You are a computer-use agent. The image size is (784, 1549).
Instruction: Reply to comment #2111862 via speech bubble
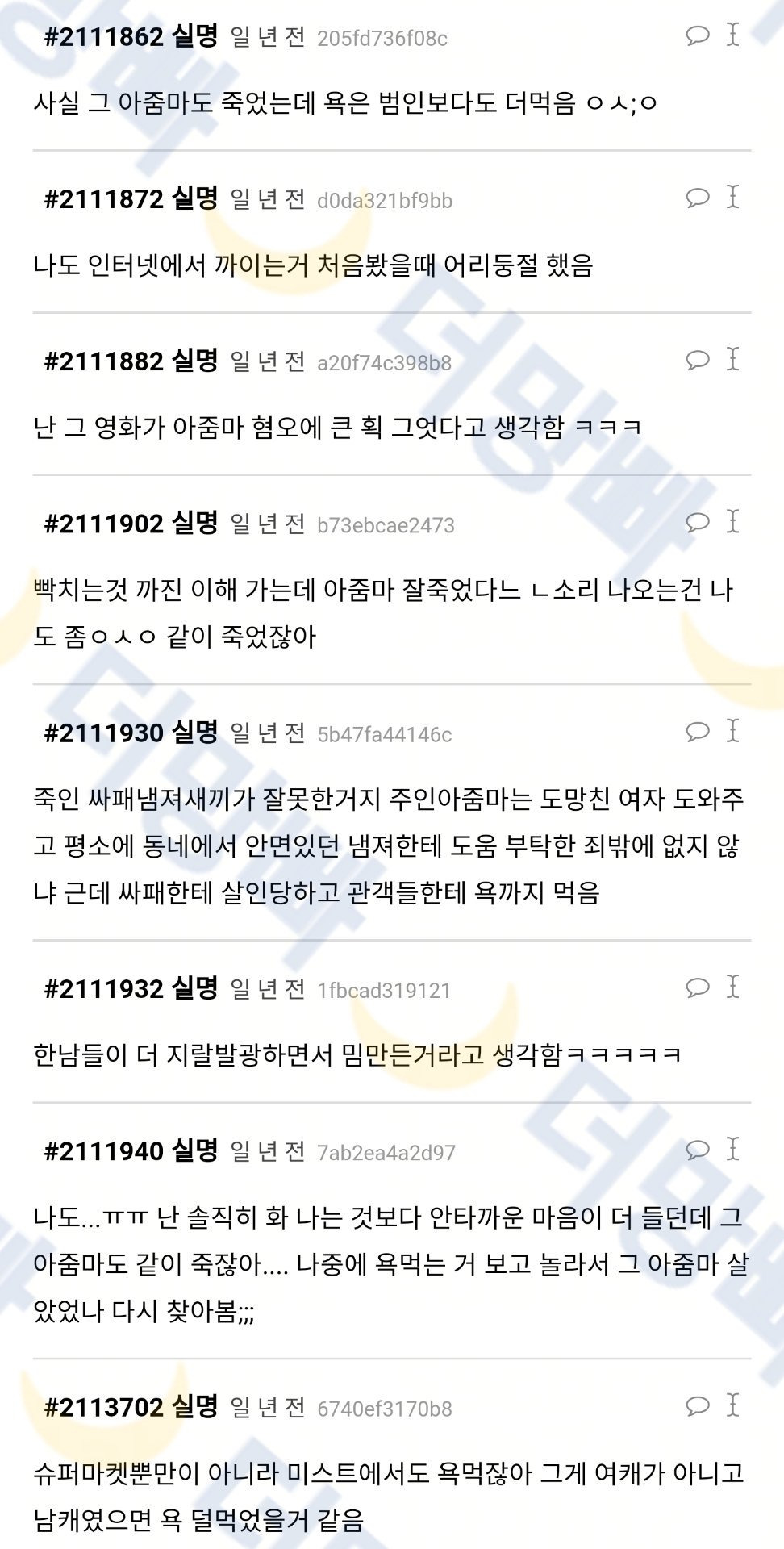tap(698, 35)
